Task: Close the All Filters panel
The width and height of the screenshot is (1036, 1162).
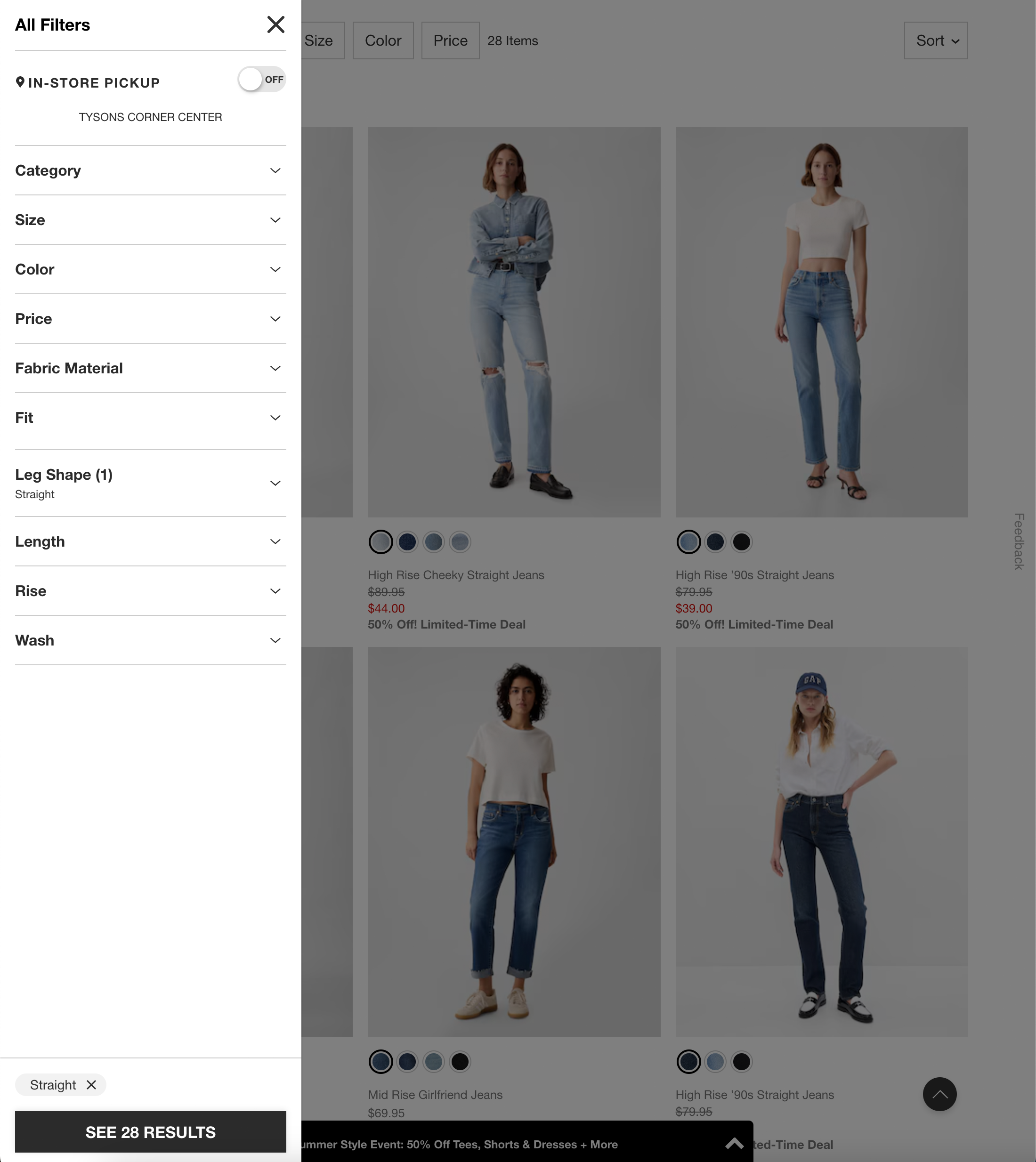Action: 275,24
